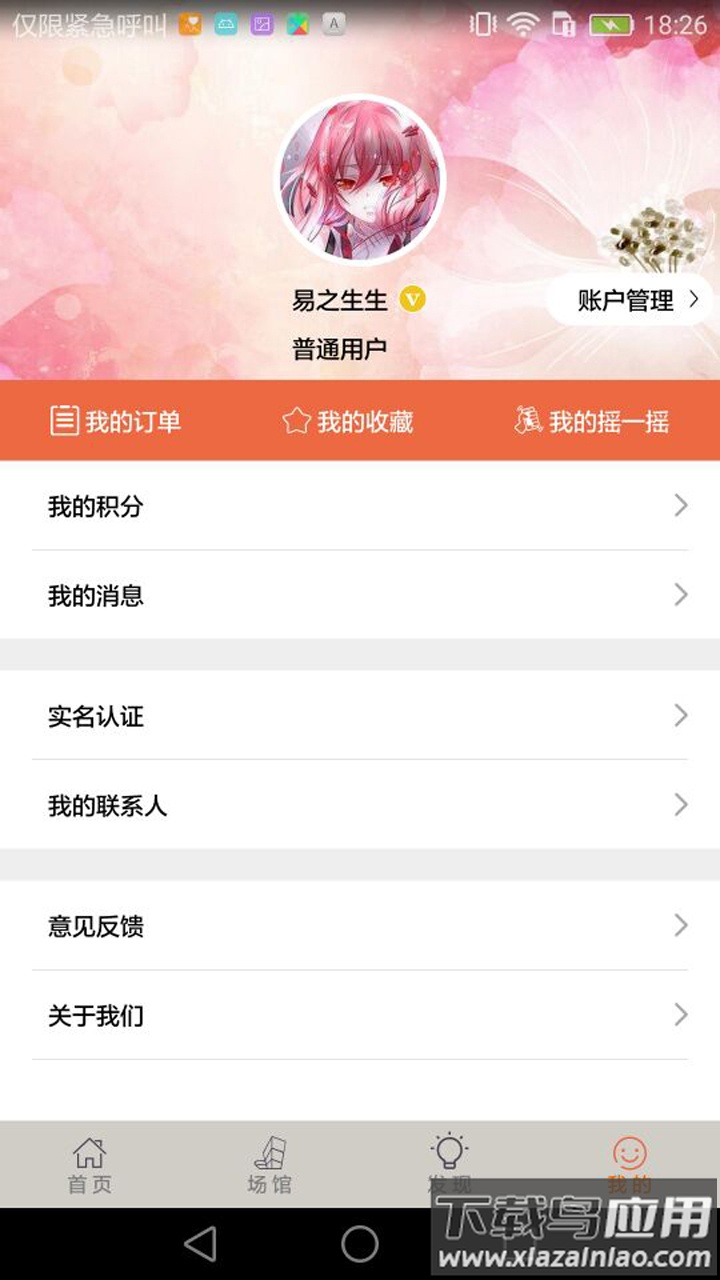Expand the 我的消息 messages row
The height and width of the screenshot is (1280, 720).
click(x=360, y=596)
